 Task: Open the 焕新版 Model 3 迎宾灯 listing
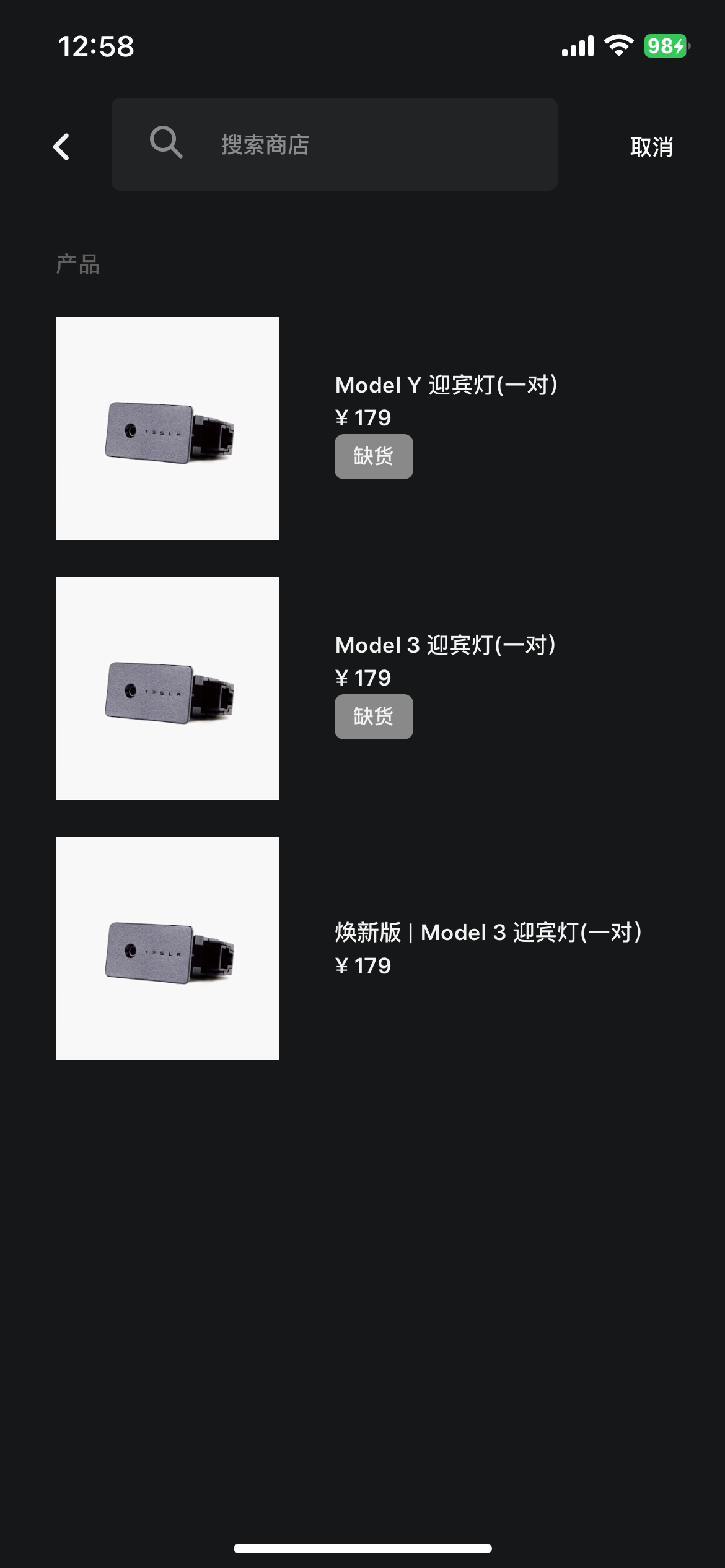488,933
